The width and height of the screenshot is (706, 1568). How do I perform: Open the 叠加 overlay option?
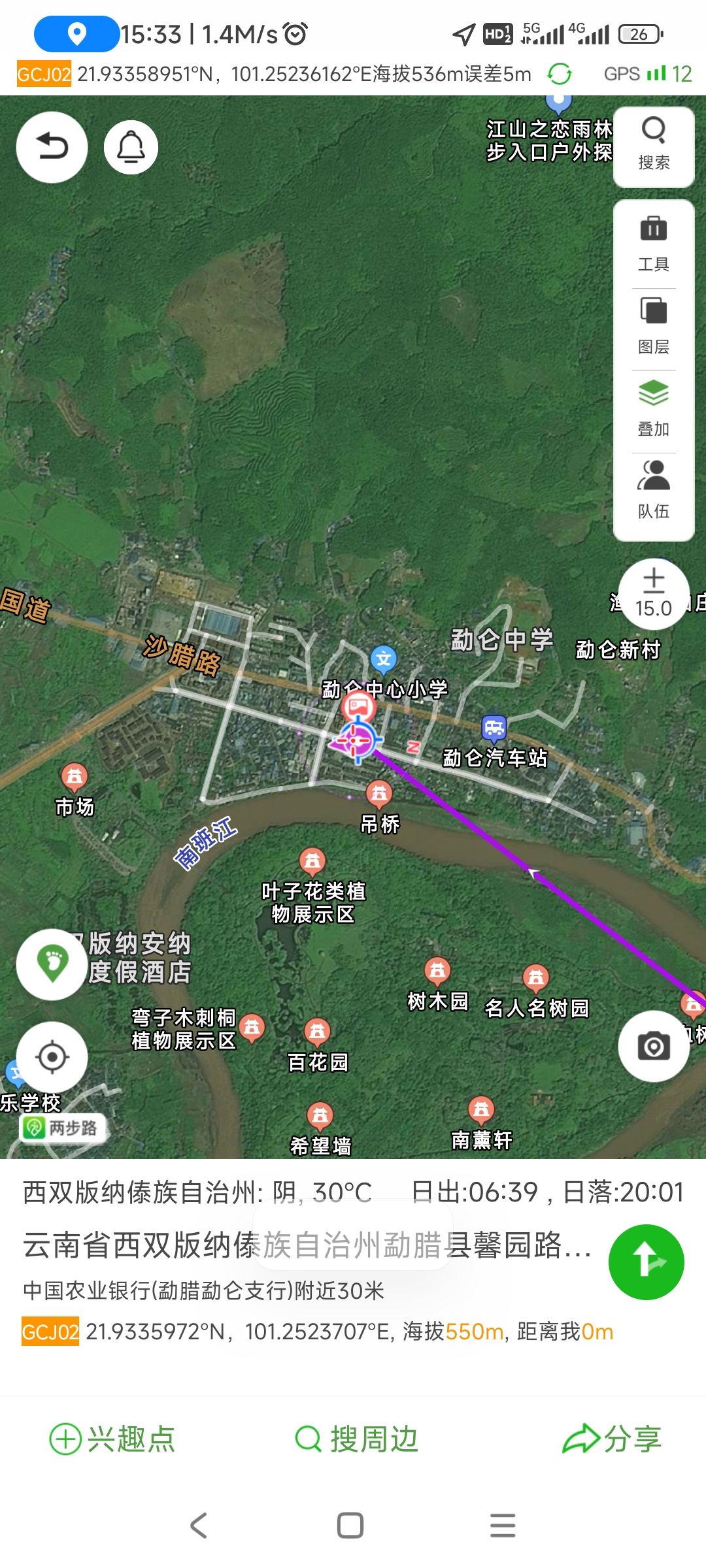pos(654,408)
